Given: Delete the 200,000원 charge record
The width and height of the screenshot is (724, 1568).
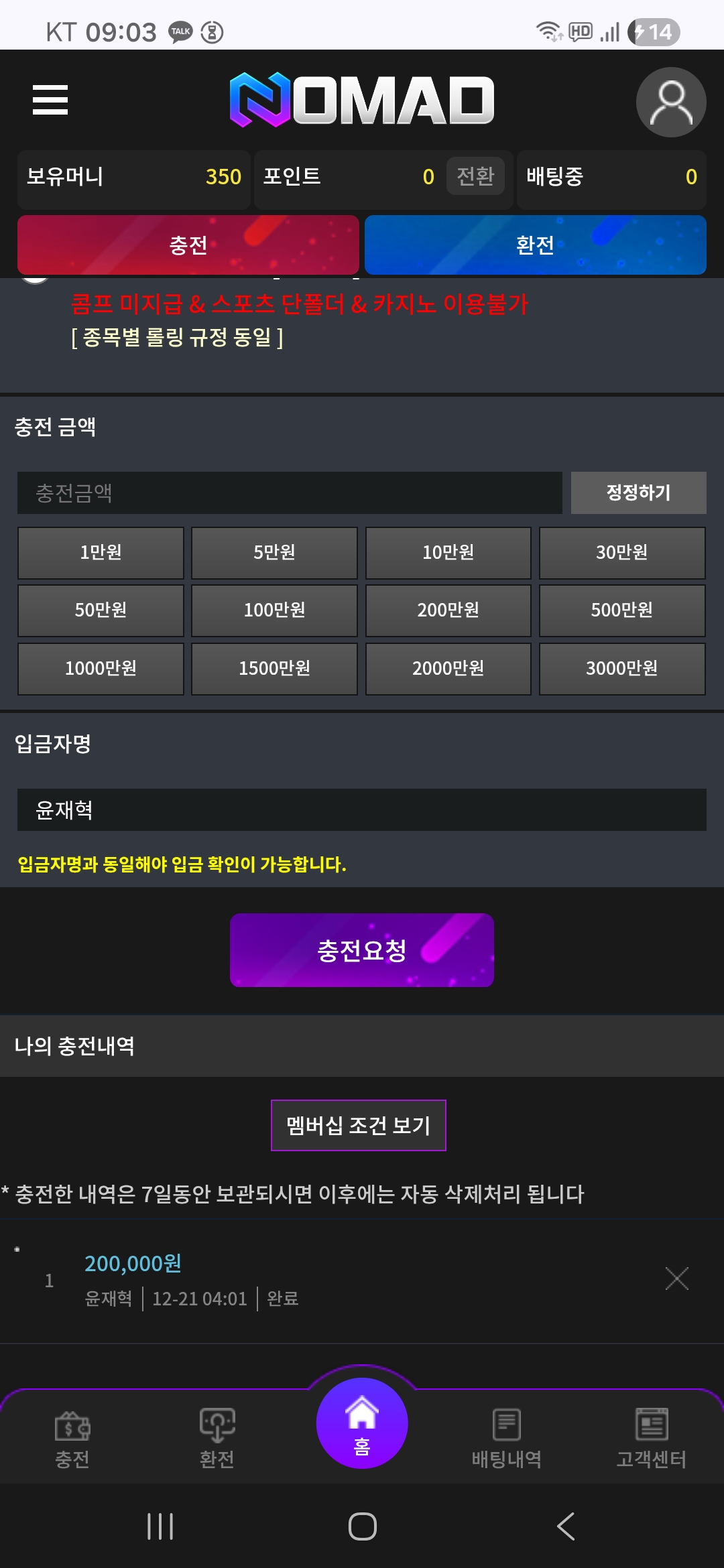Looking at the screenshot, I should [676, 1279].
